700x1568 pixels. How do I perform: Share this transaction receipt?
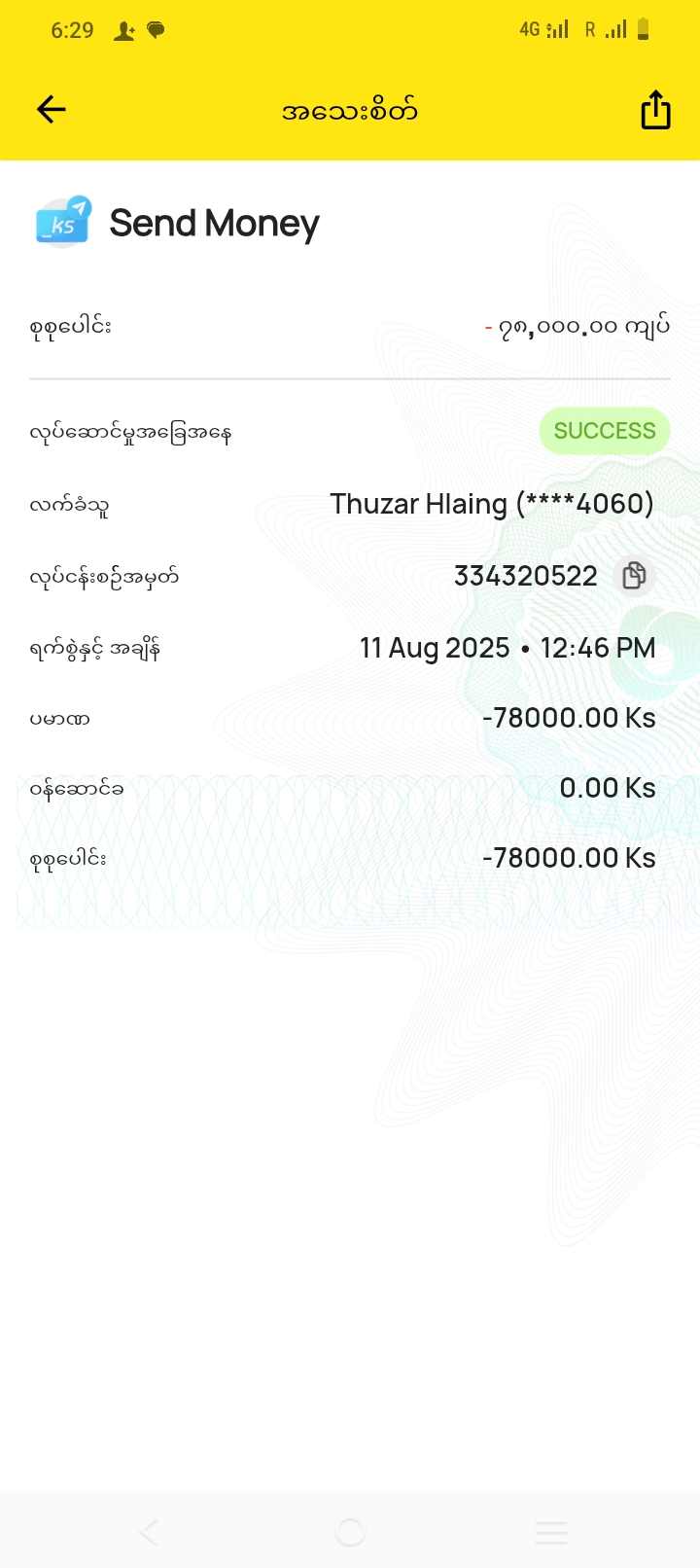click(655, 110)
